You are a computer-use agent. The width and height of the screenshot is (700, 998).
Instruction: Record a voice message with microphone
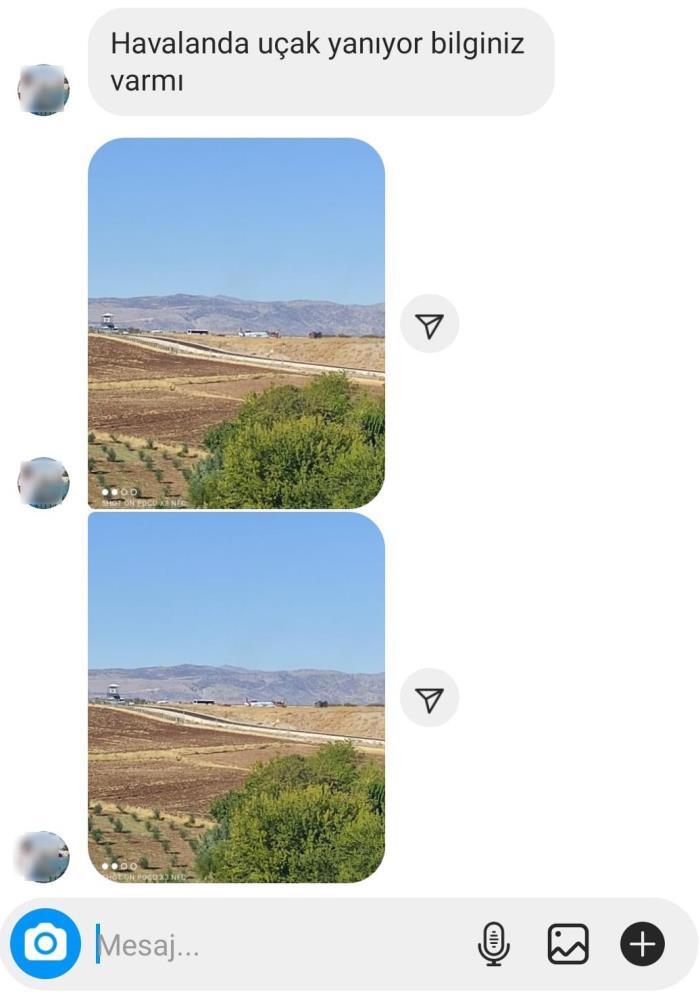(493, 944)
